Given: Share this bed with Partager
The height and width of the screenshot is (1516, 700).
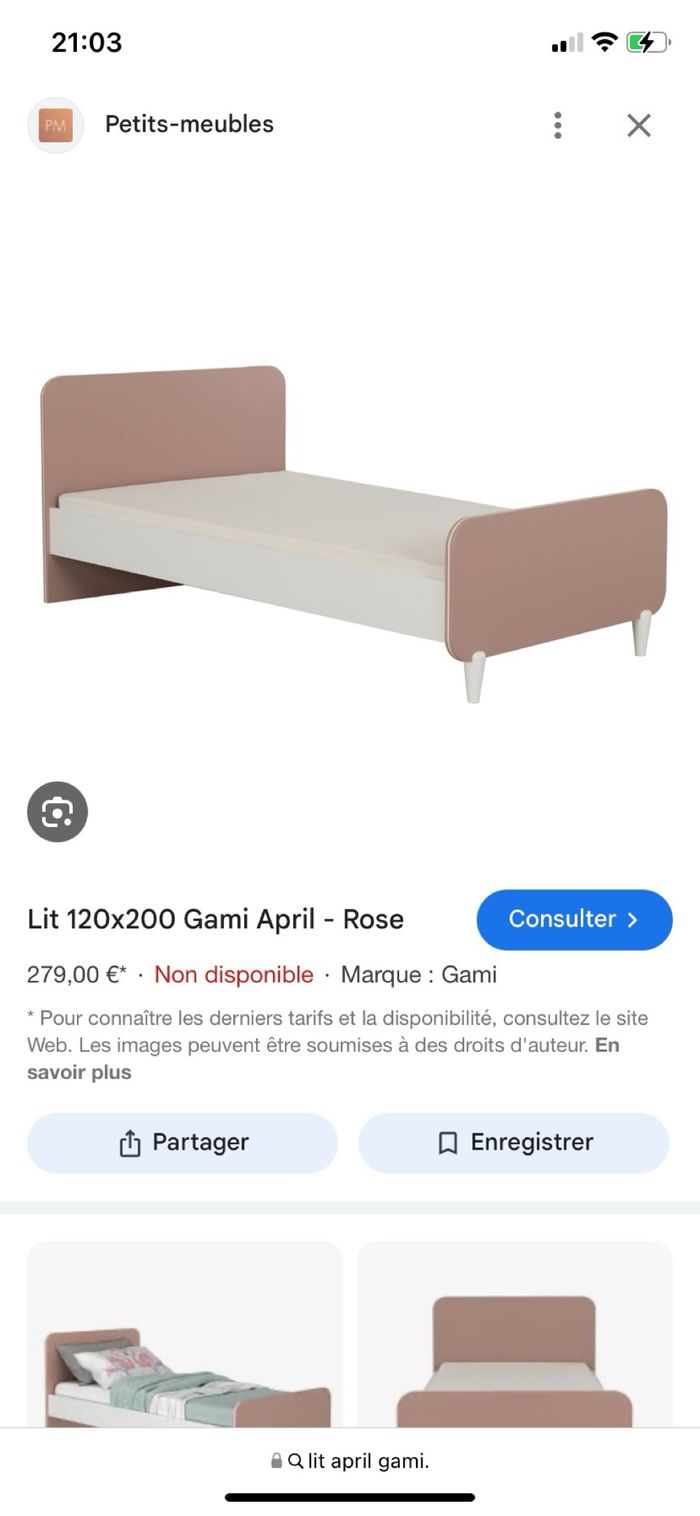Looking at the screenshot, I should point(182,1142).
